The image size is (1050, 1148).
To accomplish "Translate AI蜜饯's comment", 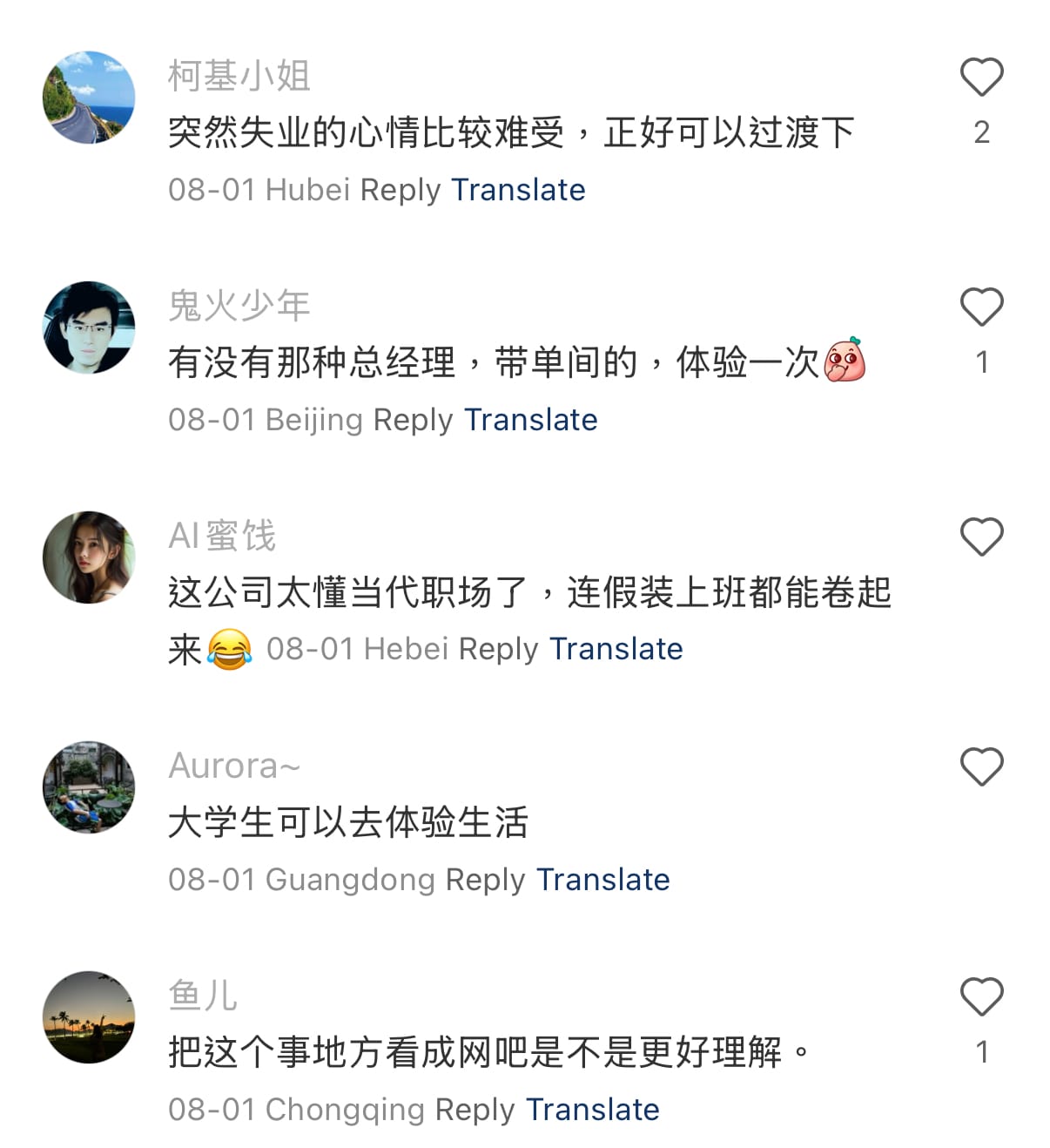I will [x=616, y=649].
